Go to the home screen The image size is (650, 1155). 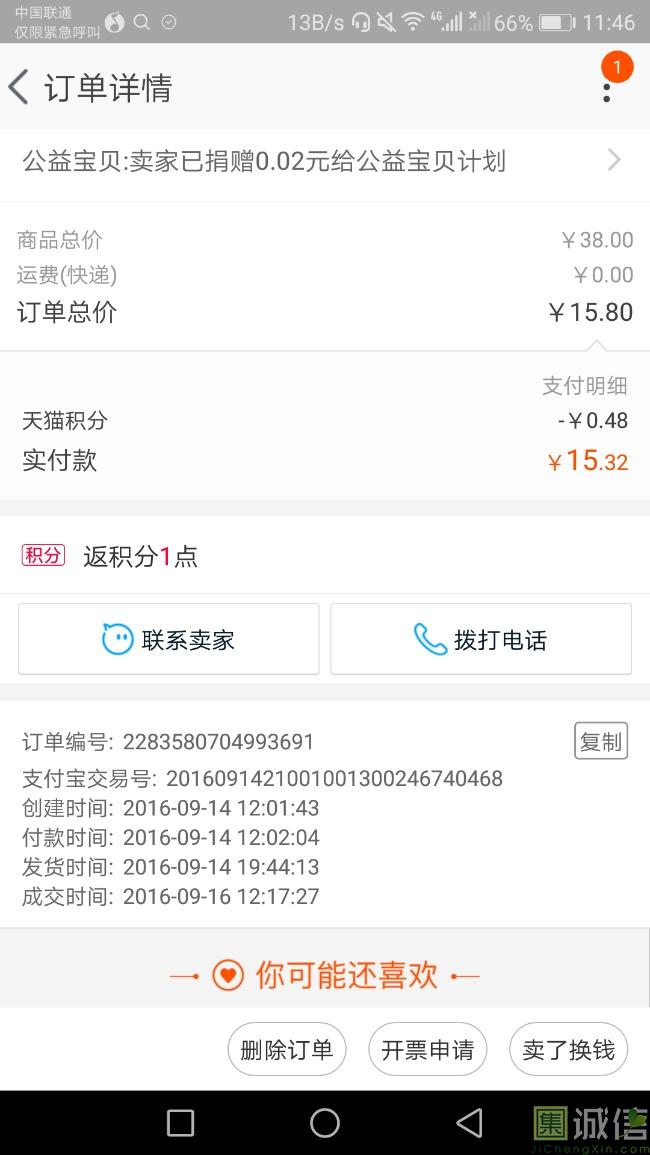tap(325, 1123)
